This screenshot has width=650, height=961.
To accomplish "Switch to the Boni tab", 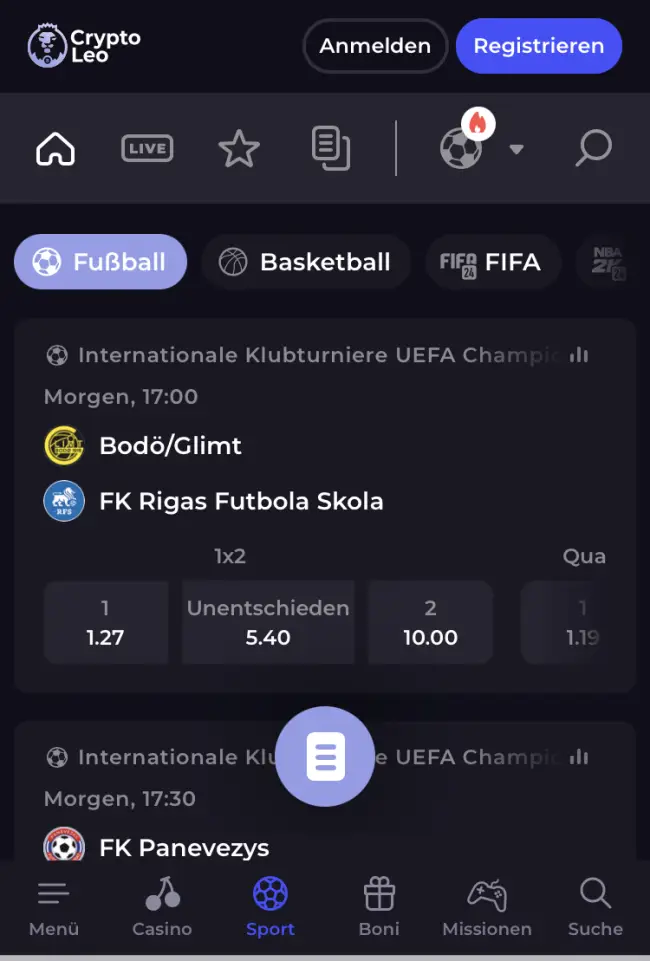I will click(379, 908).
